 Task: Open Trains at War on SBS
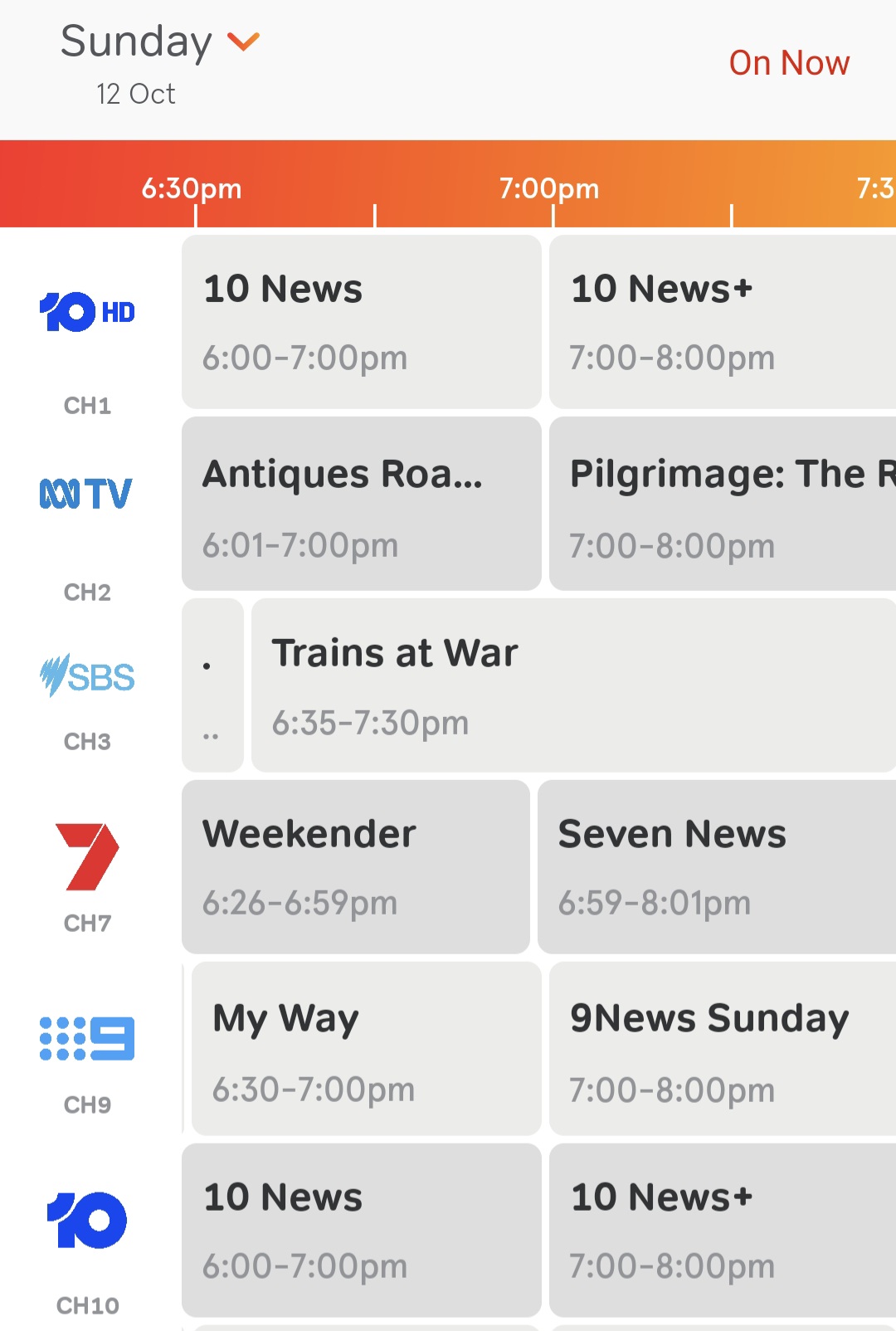tap(572, 685)
